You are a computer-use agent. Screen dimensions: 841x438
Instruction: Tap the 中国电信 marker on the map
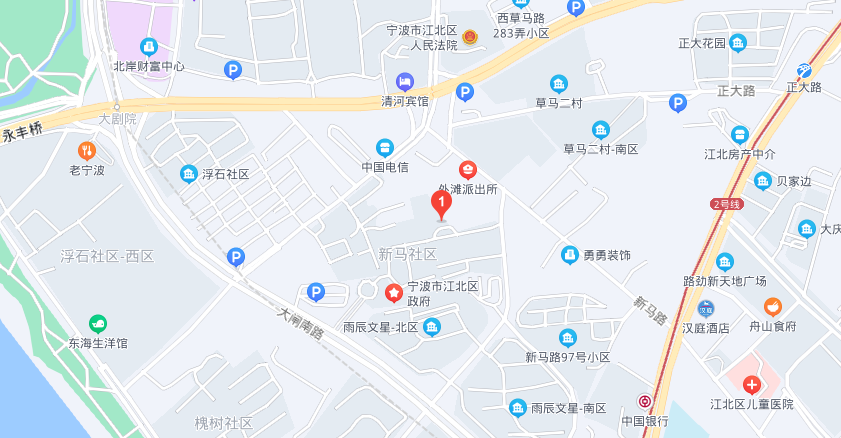click(385, 147)
